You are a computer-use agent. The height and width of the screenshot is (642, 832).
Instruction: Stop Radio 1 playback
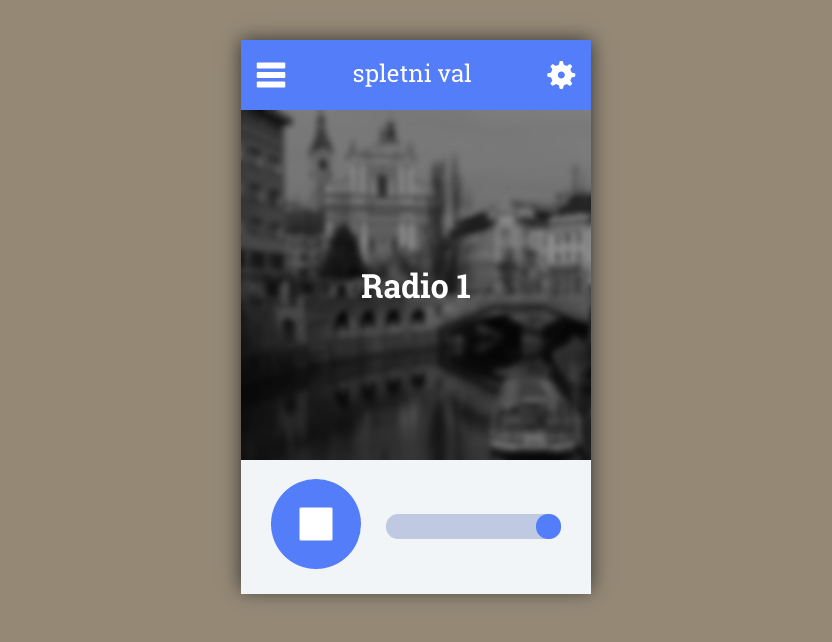316,524
